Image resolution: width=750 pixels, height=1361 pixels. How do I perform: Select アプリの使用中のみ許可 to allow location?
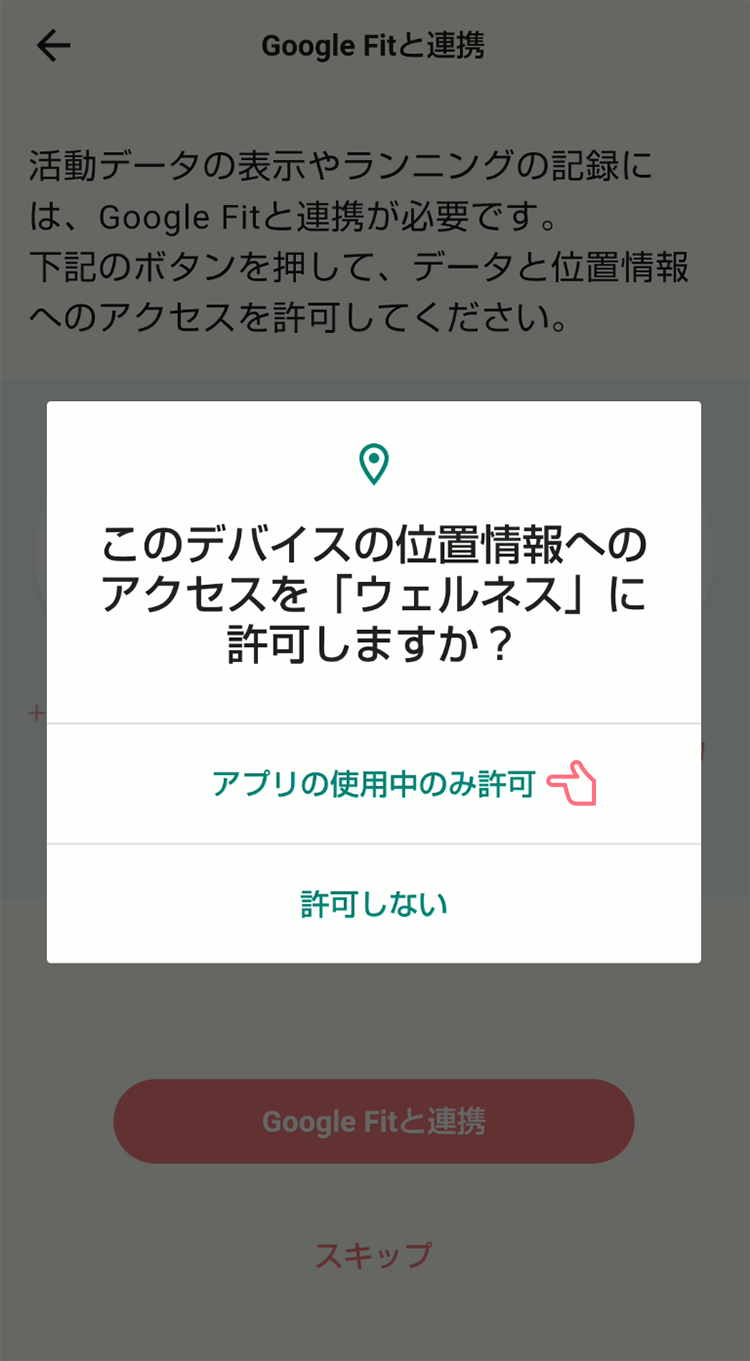click(x=374, y=784)
